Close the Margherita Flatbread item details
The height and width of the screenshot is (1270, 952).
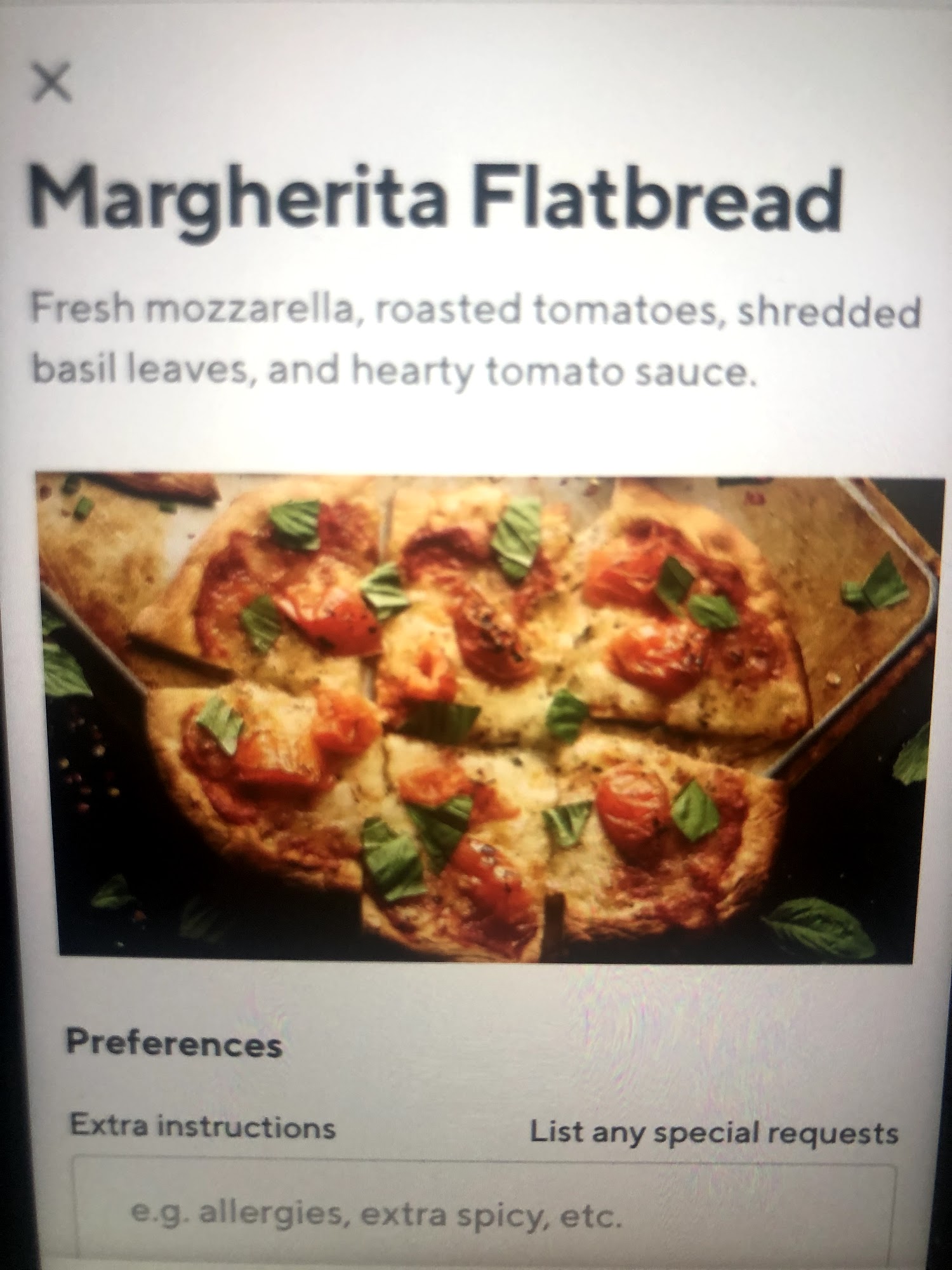[x=51, y=83]
